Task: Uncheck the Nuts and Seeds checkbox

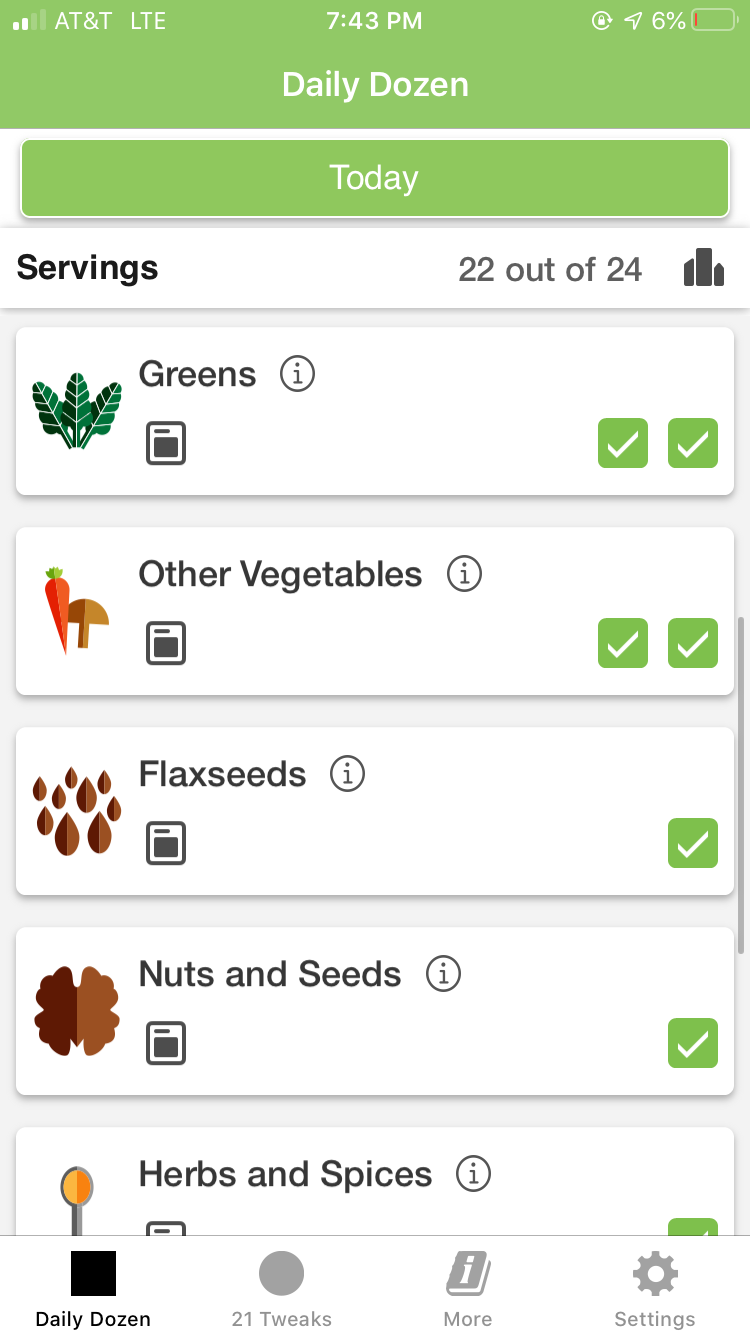Action: (x=693, y=1043)
